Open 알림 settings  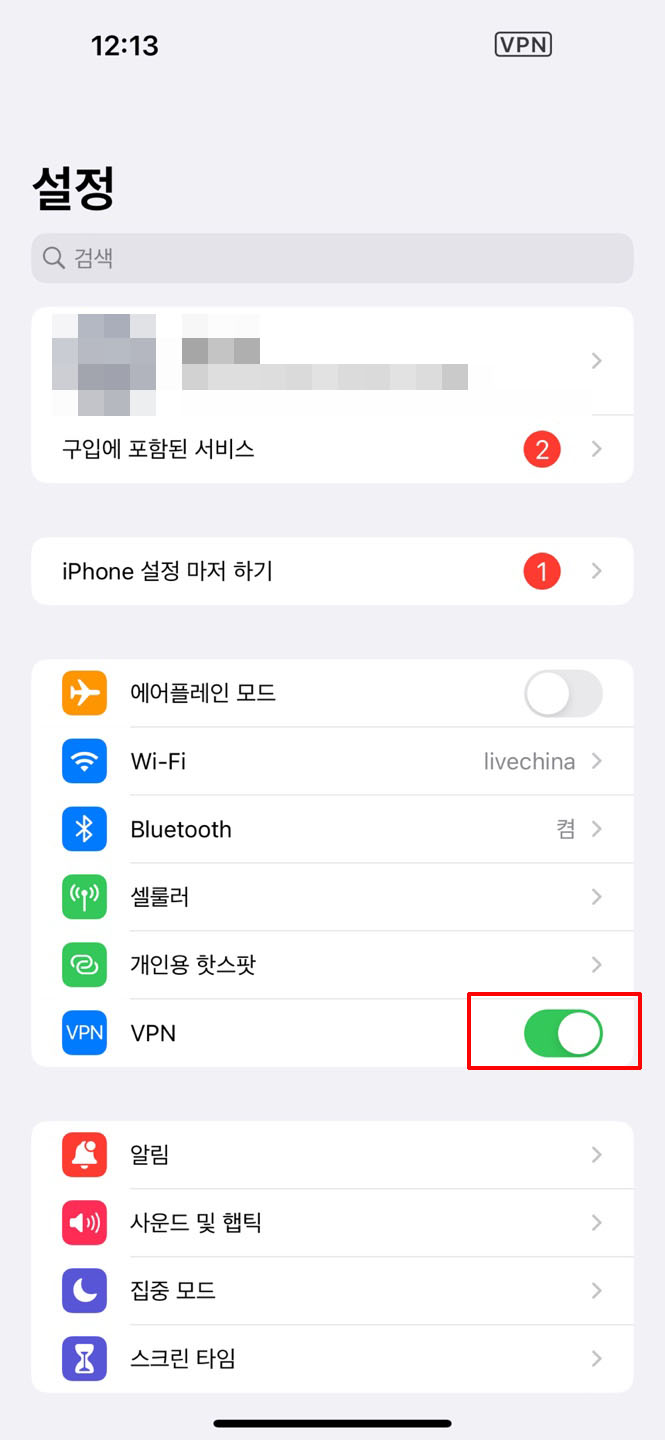tap(332, 1155)
